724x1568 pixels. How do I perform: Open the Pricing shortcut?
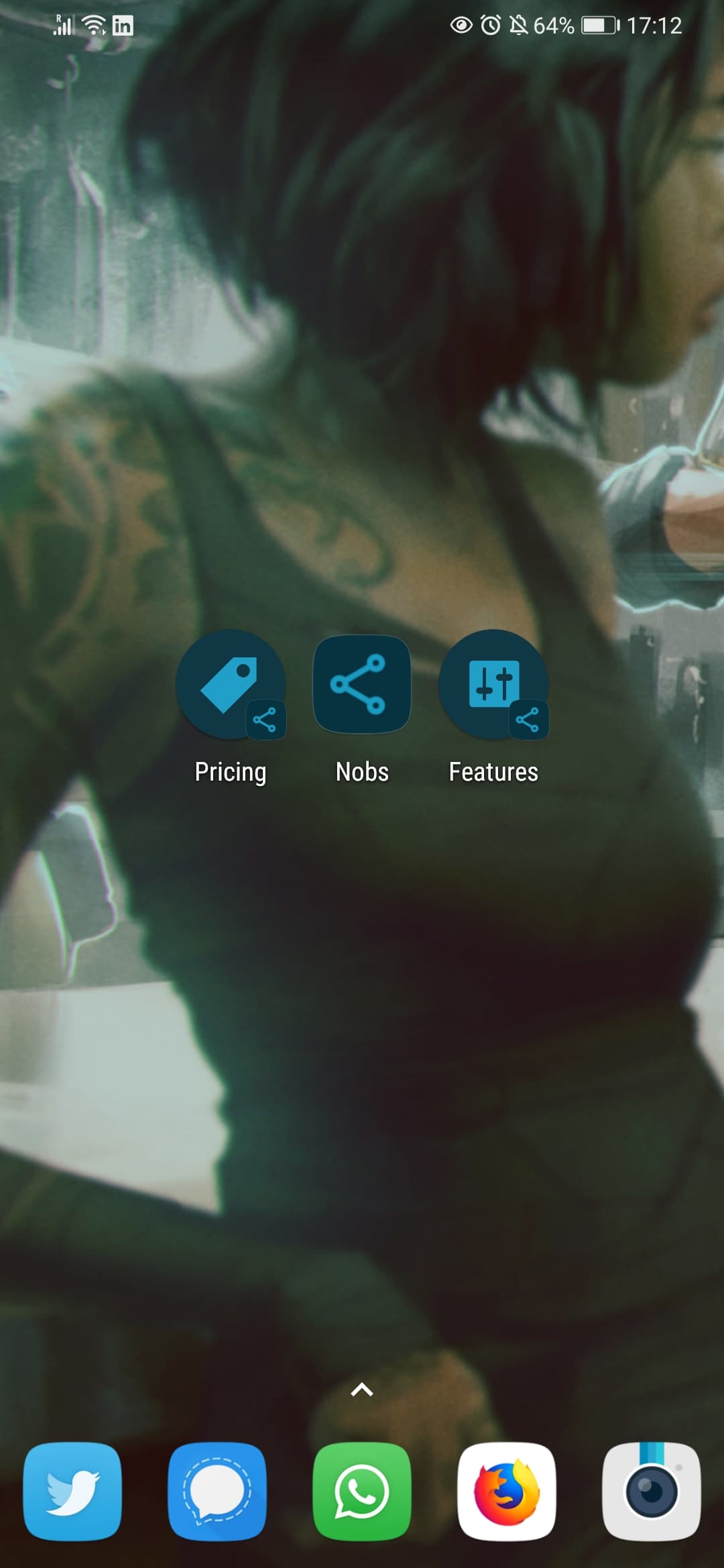tap(230, 685)
